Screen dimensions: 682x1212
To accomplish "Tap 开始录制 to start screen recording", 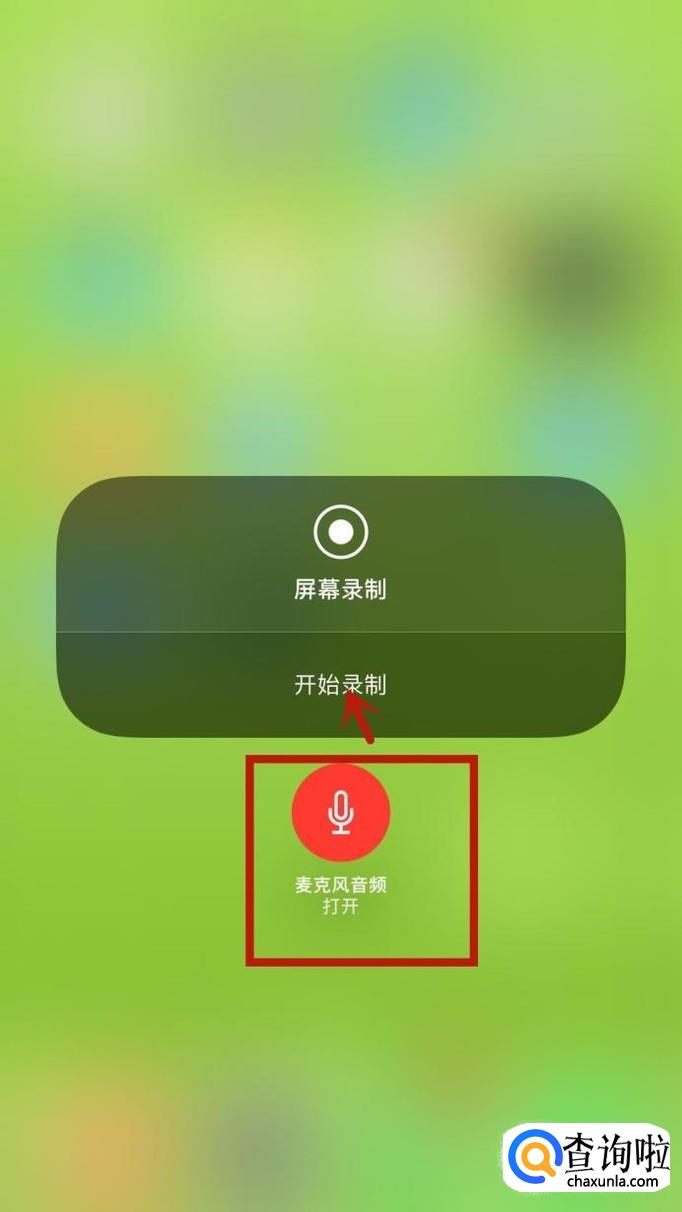I will pyautogui.click(x=340, y=685).
